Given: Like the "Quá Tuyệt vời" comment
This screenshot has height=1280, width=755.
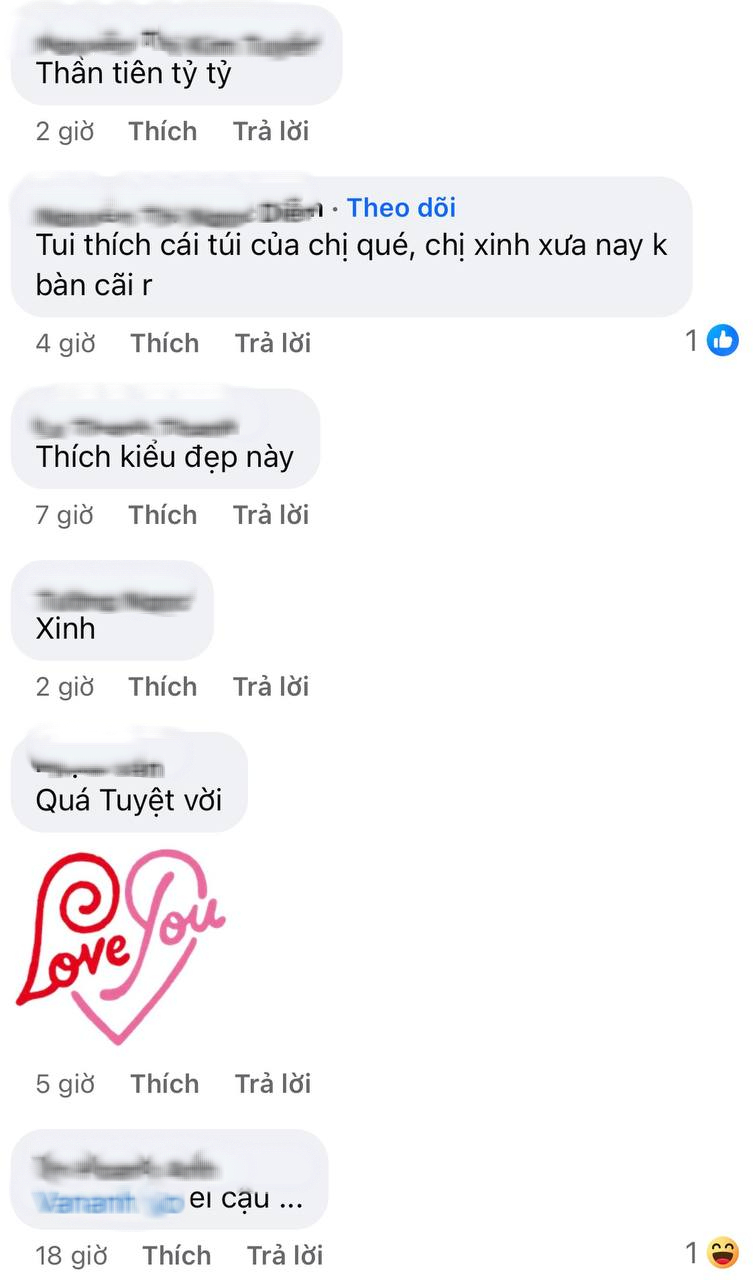Looking at the screenshot, I should (164, 1084).
